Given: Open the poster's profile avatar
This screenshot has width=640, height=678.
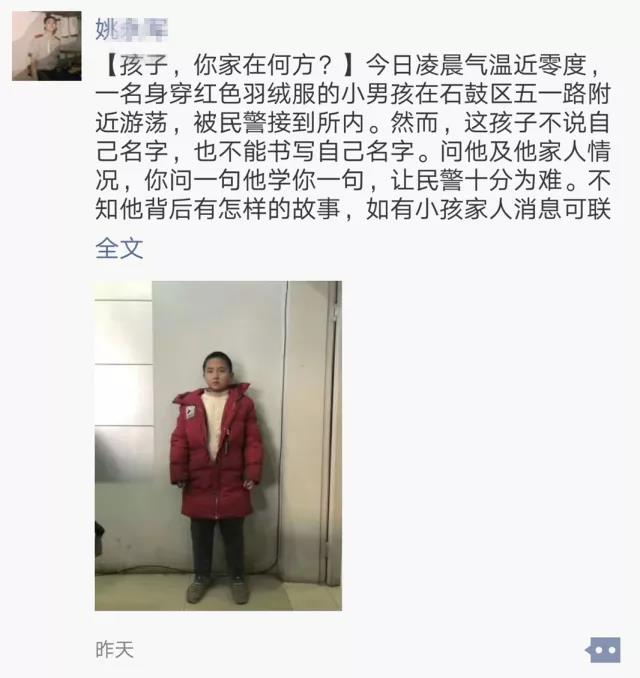Looking at the screenshot, I should pyautogui.click(x=46, y=46).
